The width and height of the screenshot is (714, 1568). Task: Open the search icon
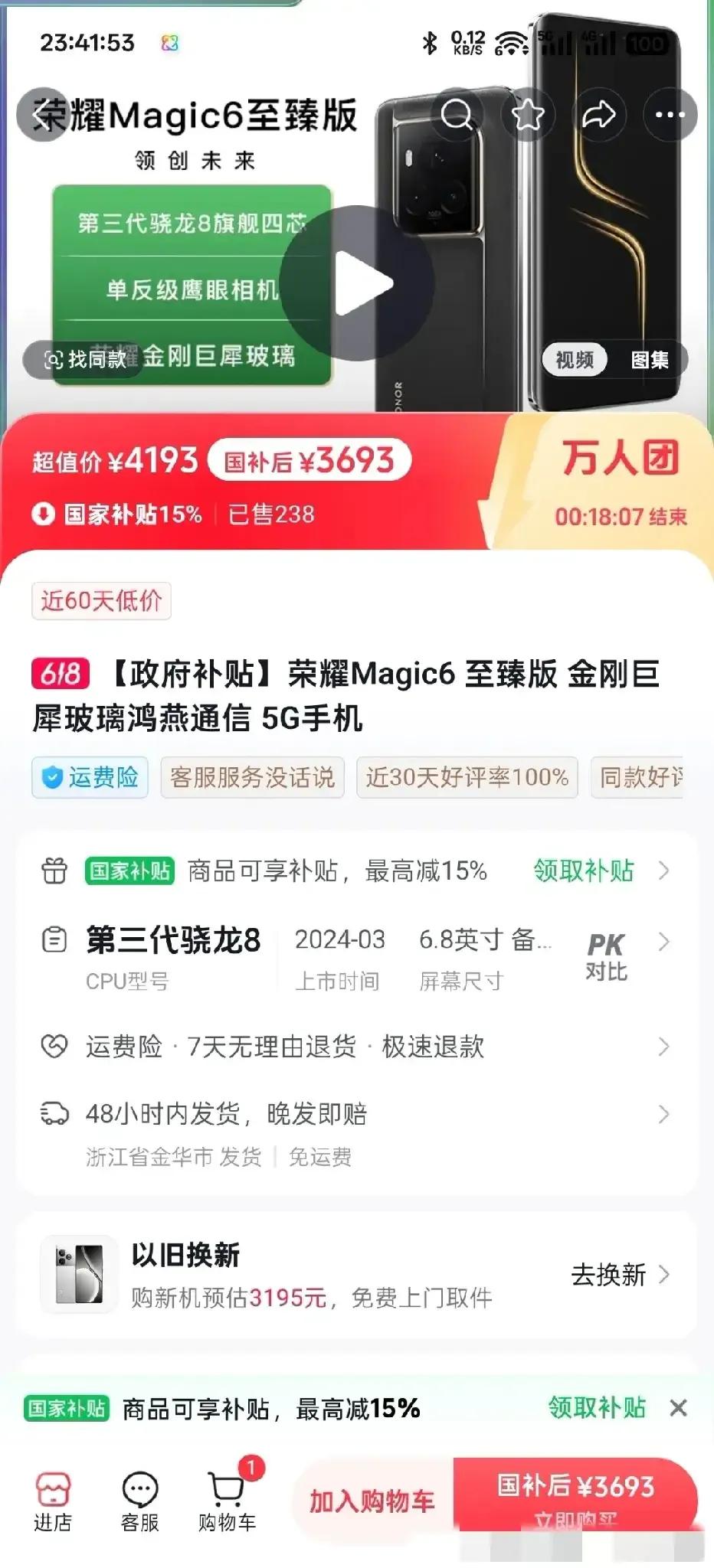457,115
